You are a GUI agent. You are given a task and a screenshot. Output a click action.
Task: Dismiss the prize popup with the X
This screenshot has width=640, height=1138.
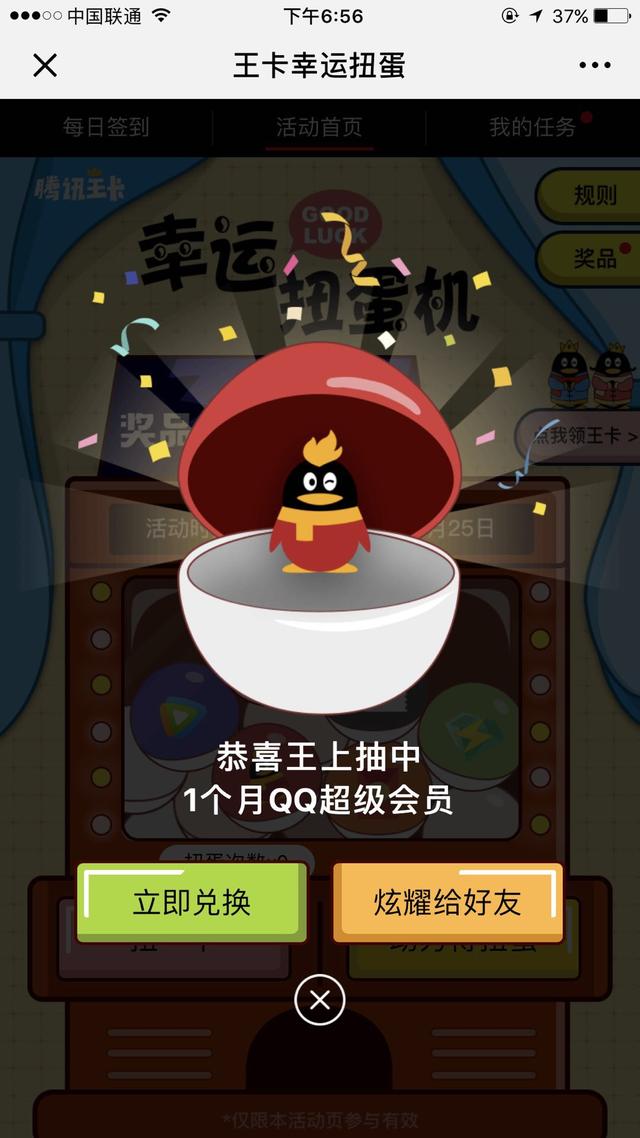(320, 1000)
